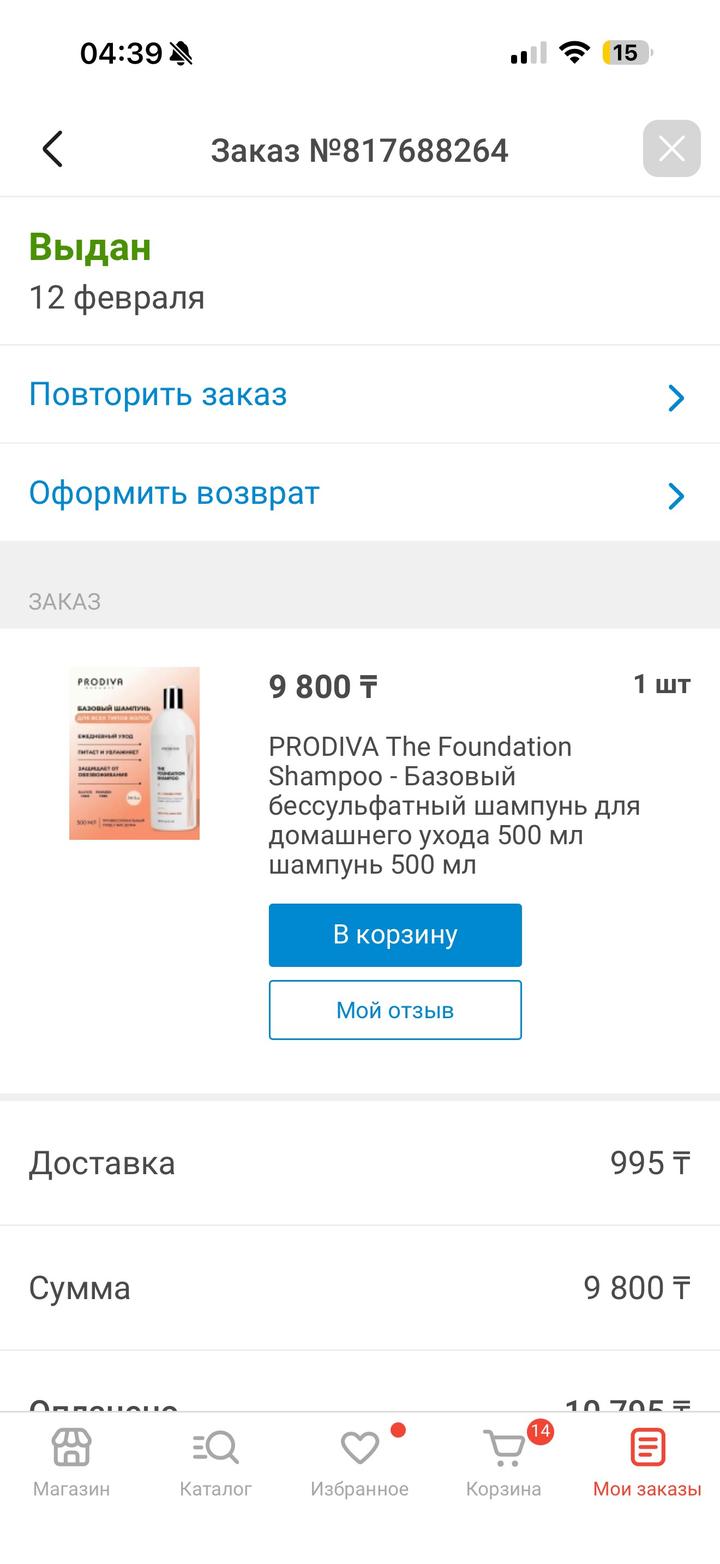This screenshot has width=720, height=1564.
Task: Open the Каталог tab
Action: point(215,1461)
